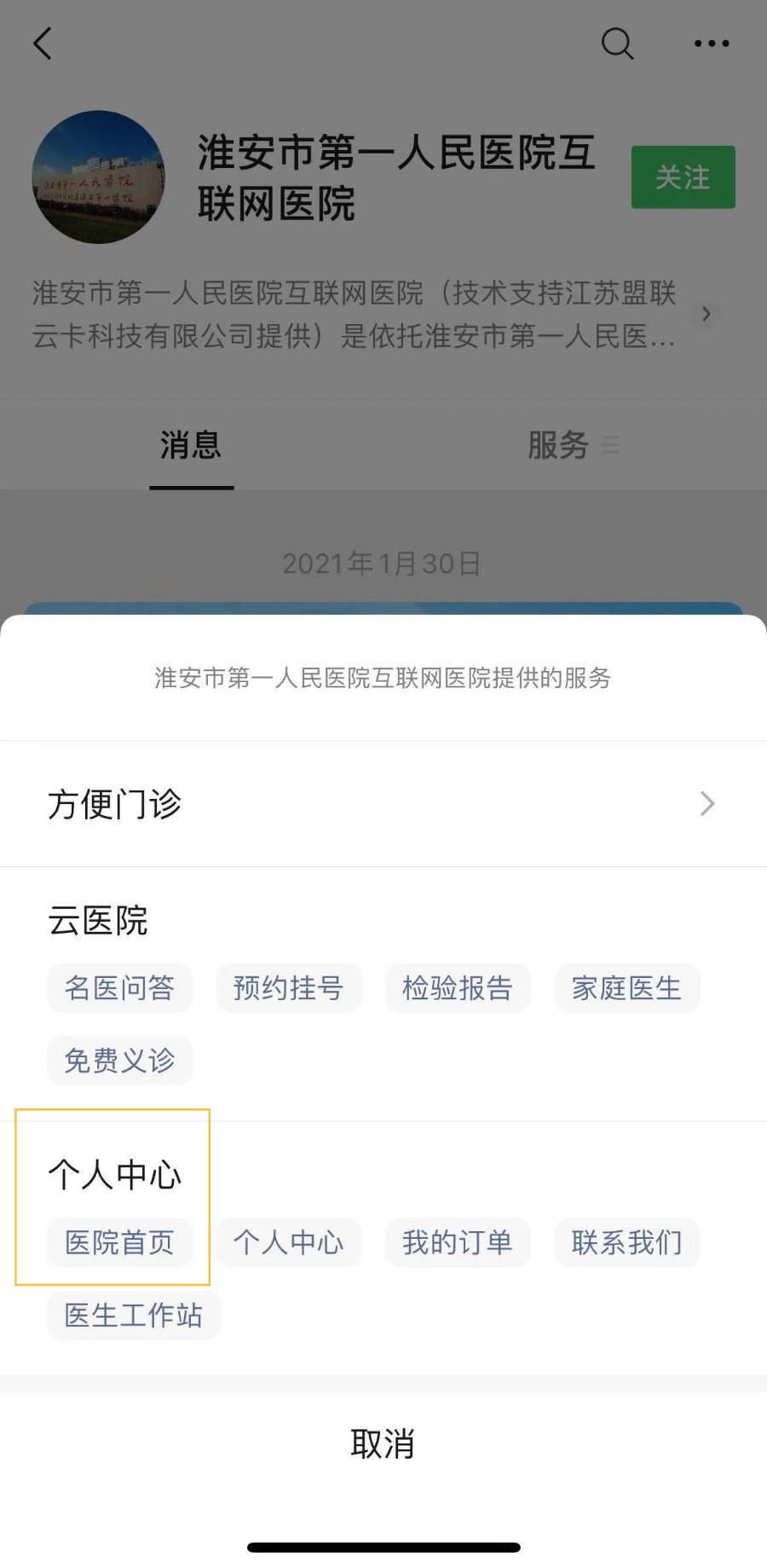Viewport: 767px width, 1568px height.
Task: Check 我的订单 orders
Action: coord(458,1242)
